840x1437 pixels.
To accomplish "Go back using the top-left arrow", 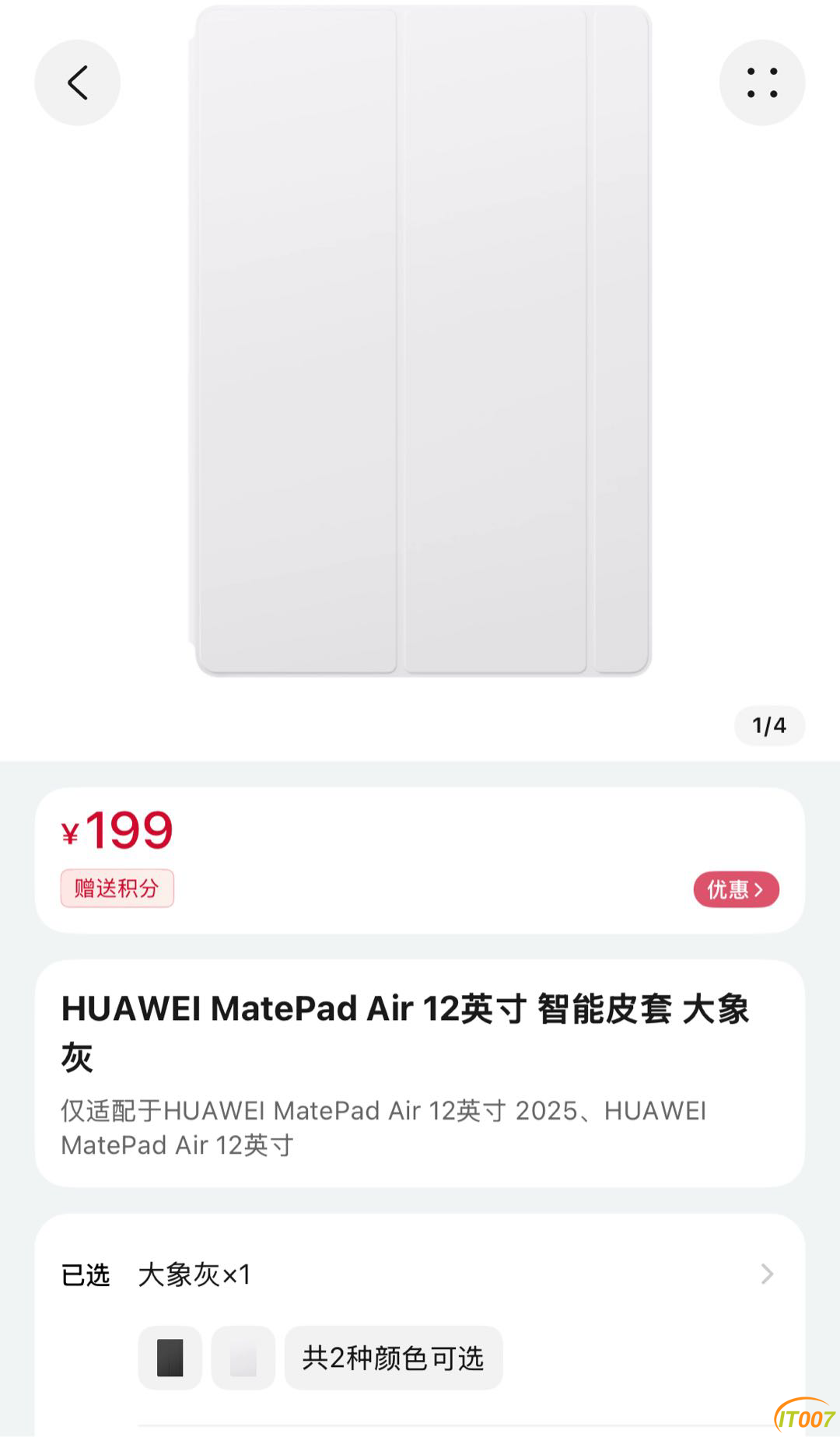I will [77, 82].
